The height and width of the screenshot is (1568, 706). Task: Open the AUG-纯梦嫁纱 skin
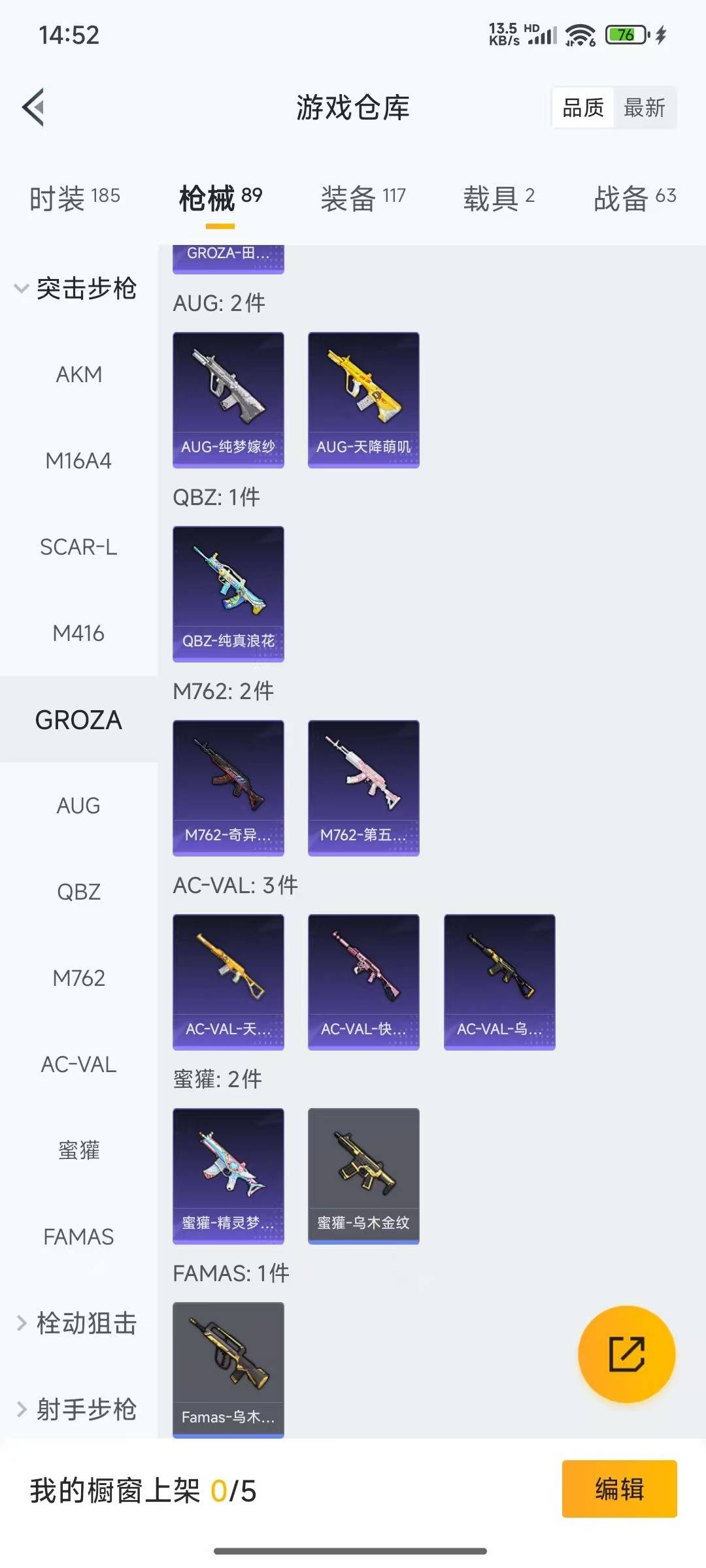[x=228, y=400]
